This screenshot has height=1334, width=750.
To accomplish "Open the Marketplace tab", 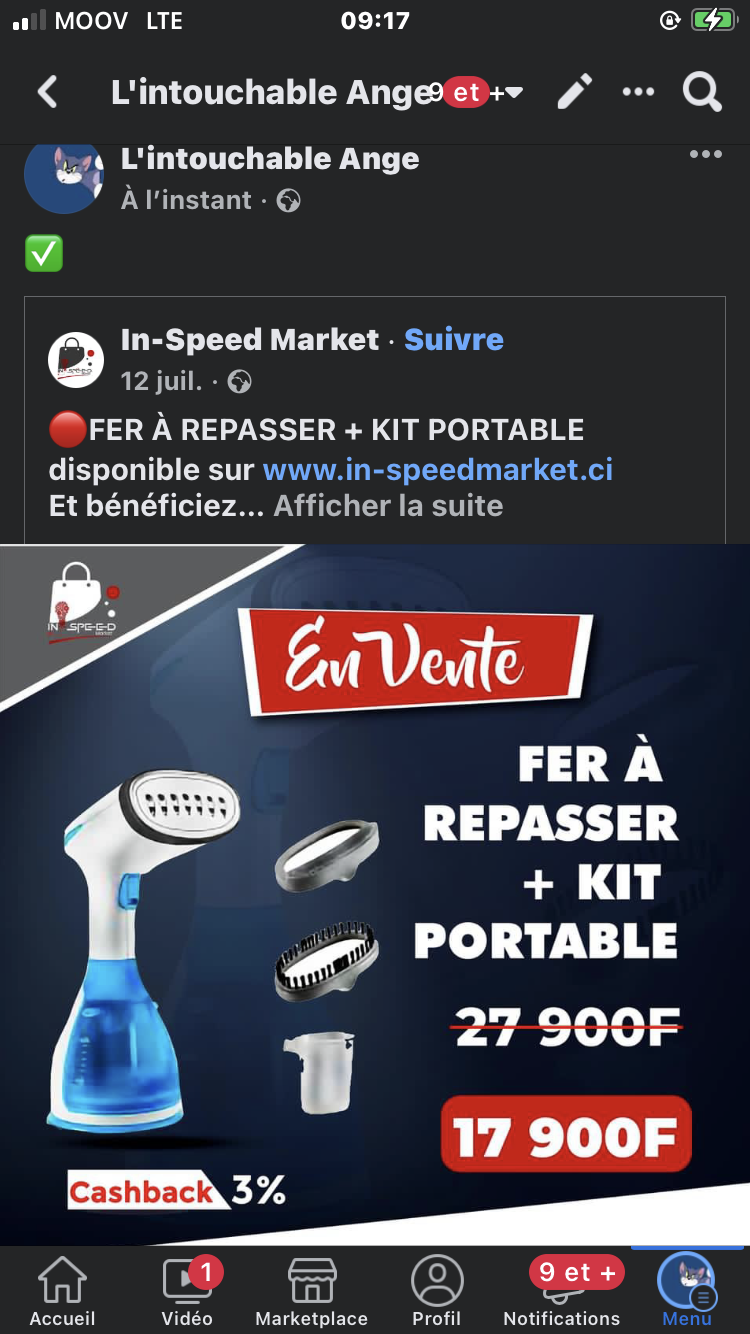I will pos(312,1291).
